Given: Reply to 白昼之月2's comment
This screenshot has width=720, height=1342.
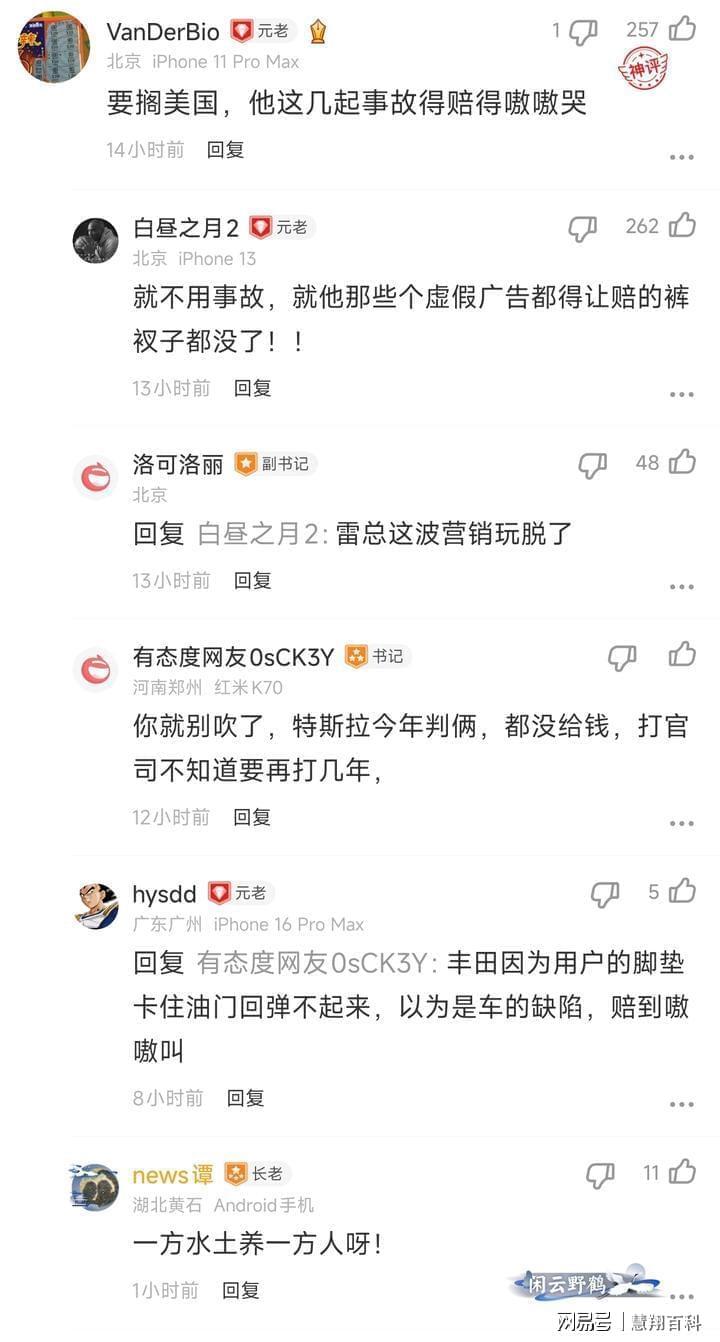Looking at the screenshot, I should pos(252,388).
